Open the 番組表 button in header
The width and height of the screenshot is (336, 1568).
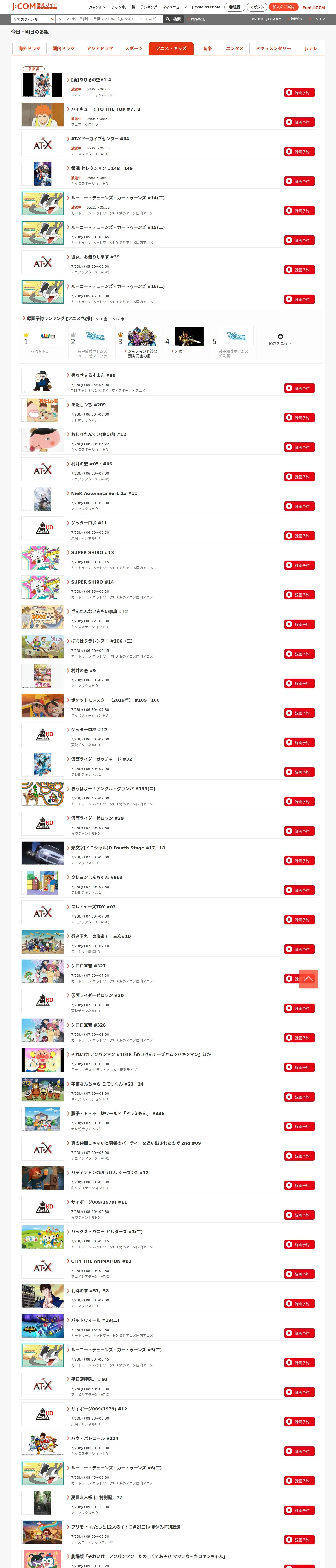(x=235, y=7)
